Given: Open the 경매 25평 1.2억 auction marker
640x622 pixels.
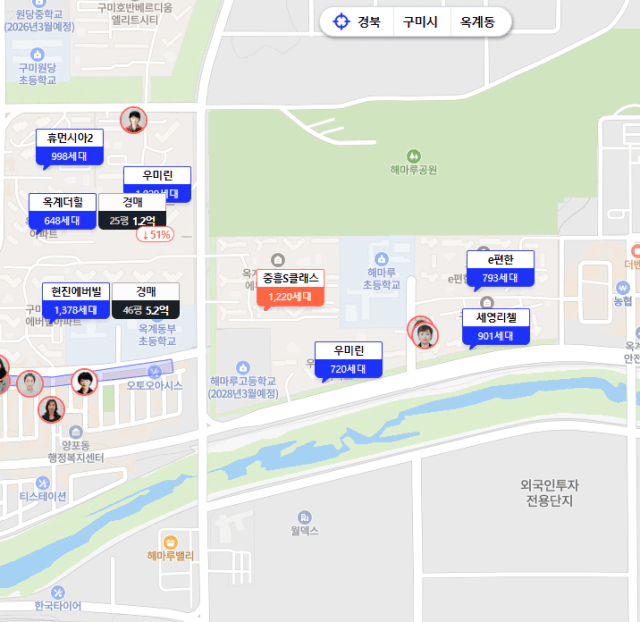Looking at the screenshot, I should pyautogui.click(x=132, y=211).
